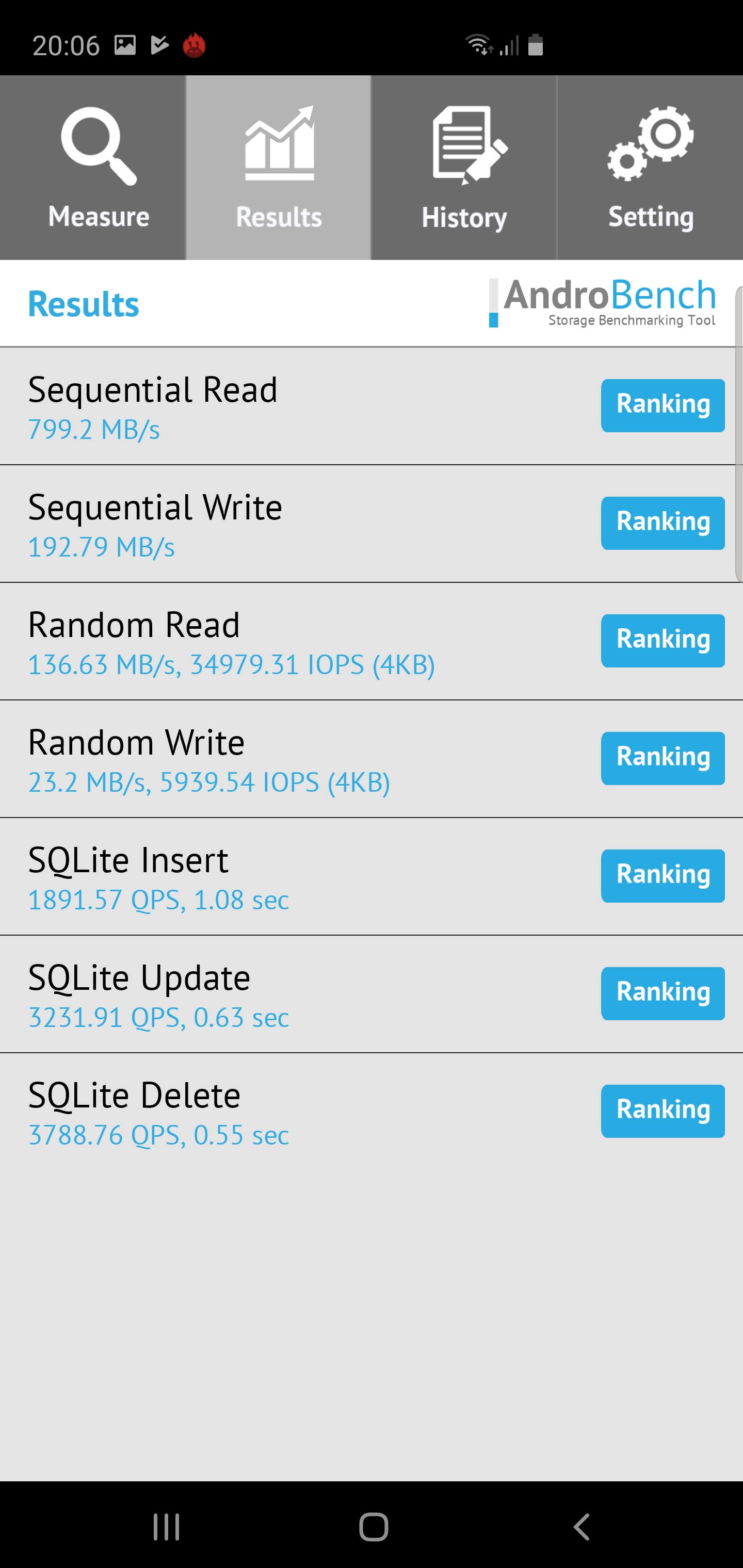Open SQLite Update ranking
This screenshot has width=743, height=1568.
click(663, 993)
